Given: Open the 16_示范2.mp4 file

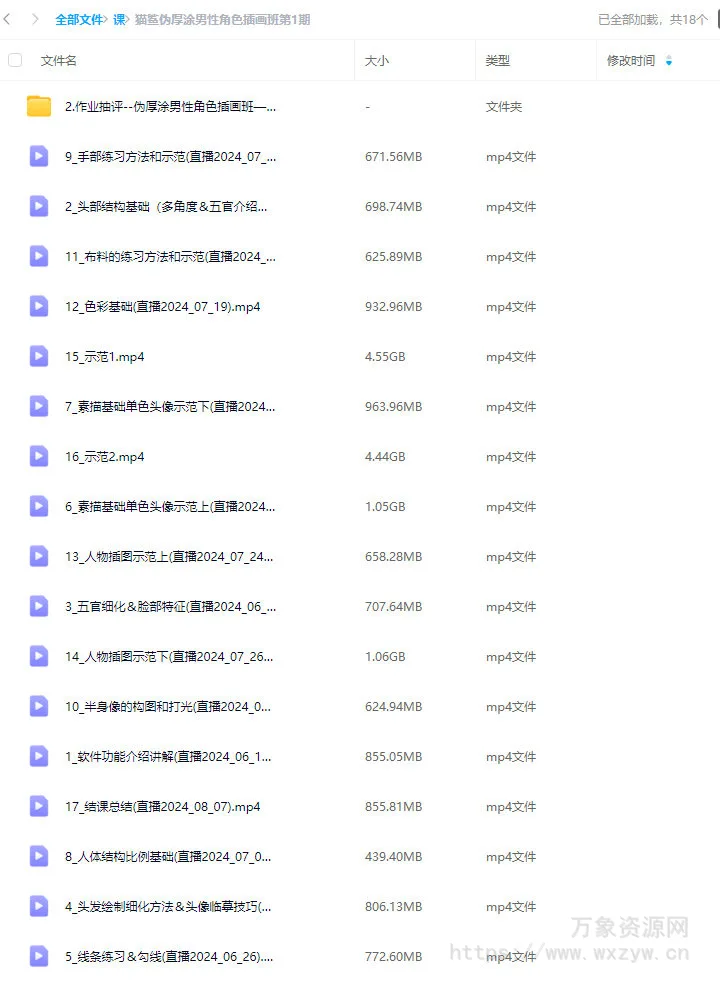Looking at the screenshot, I should 105,457.
